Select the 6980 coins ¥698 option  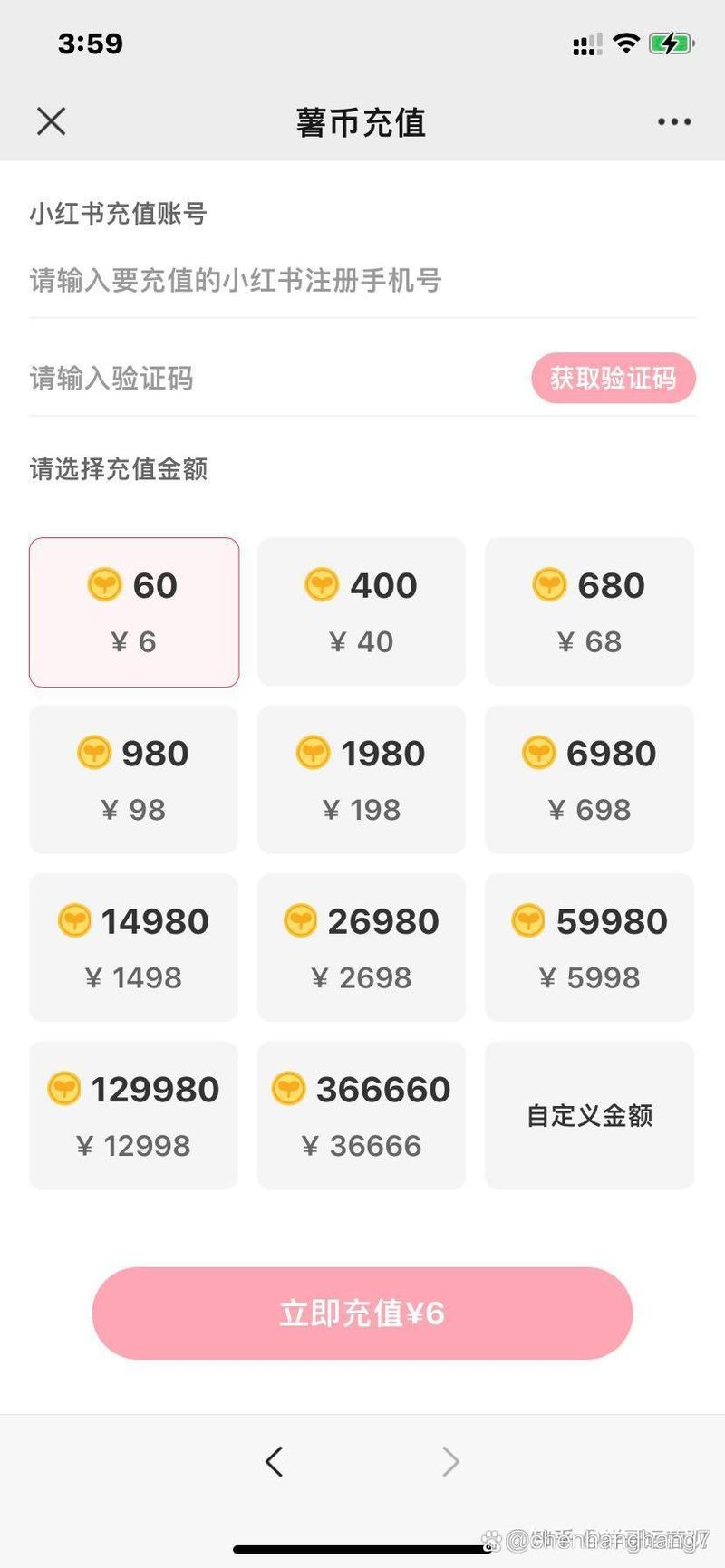click(x=589, y=780)
